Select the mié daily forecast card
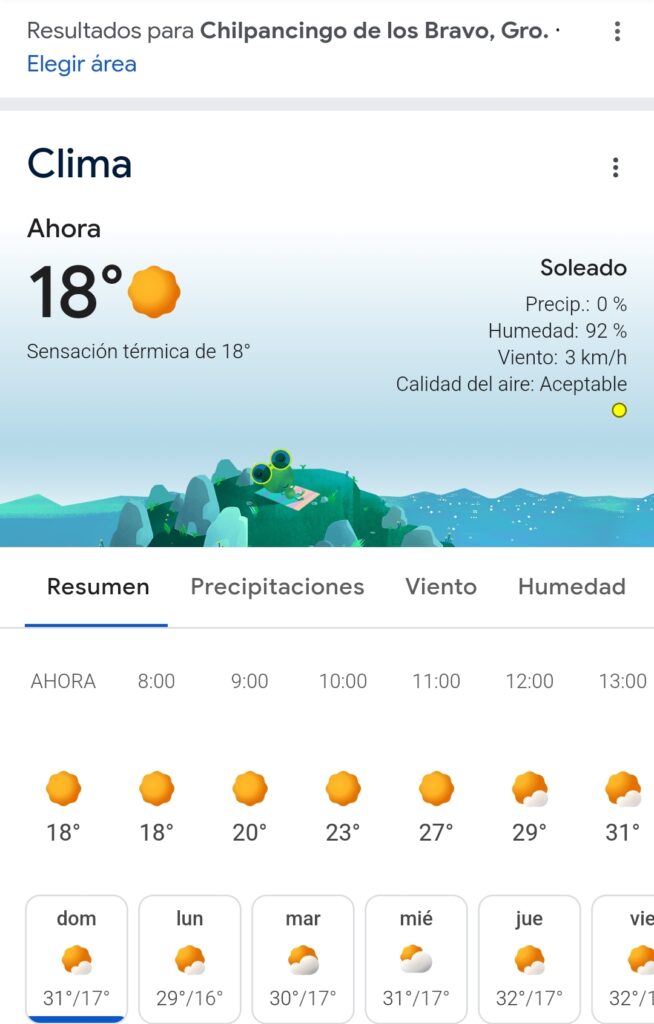654x1024 pixels. pyautogui.click(x=416, y=958)
